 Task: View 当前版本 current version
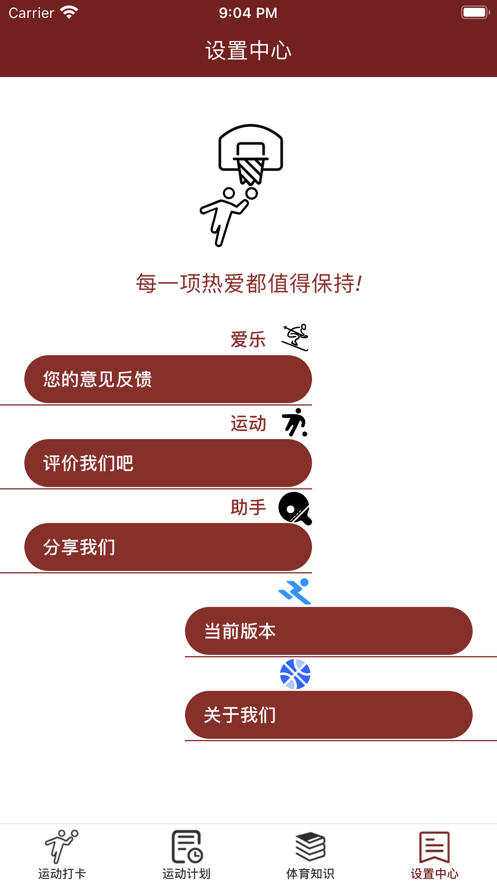[x=329, y=631]
